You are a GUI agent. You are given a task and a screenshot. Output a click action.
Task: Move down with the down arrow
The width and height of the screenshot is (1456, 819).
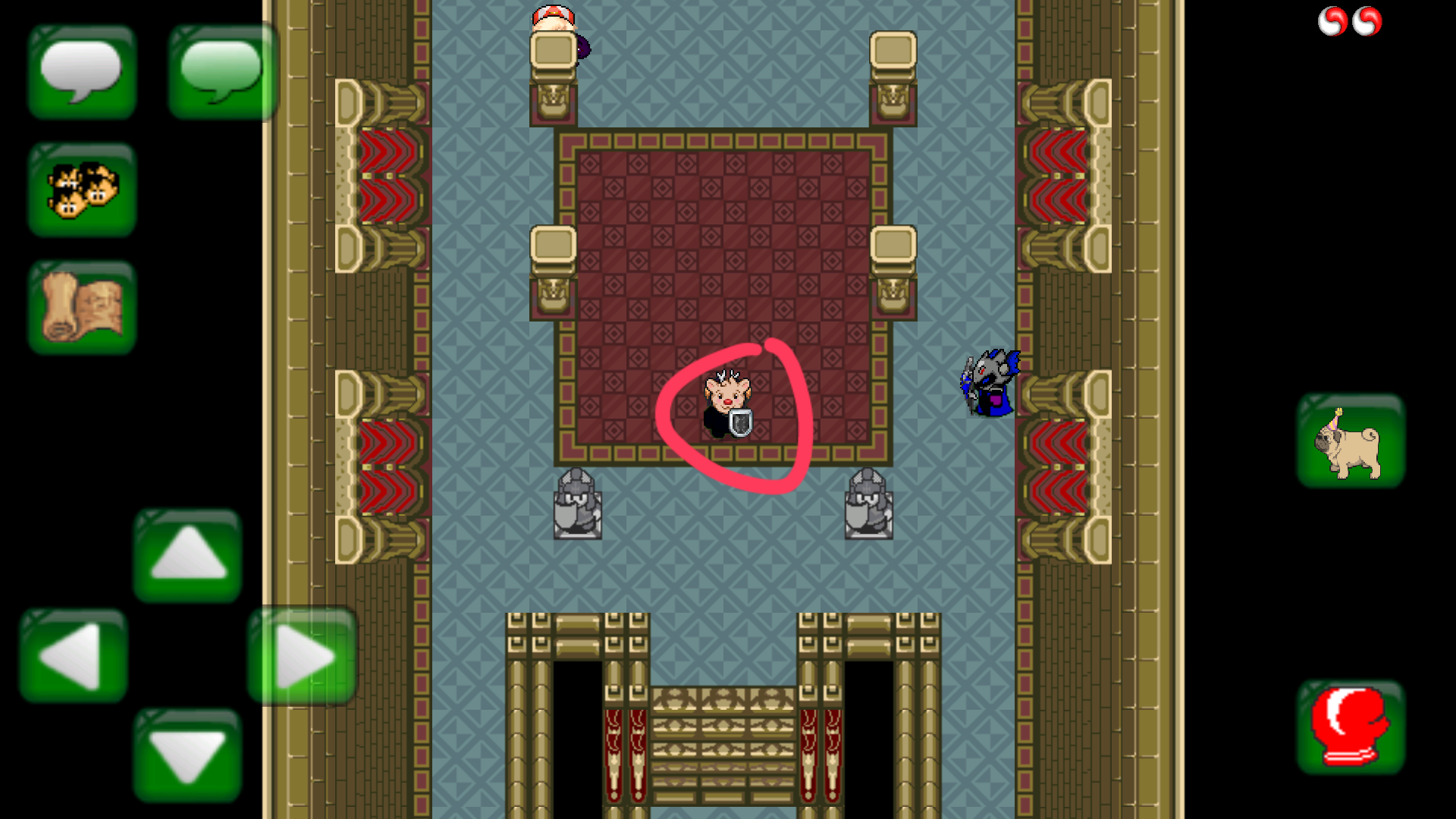pos(187,755)
